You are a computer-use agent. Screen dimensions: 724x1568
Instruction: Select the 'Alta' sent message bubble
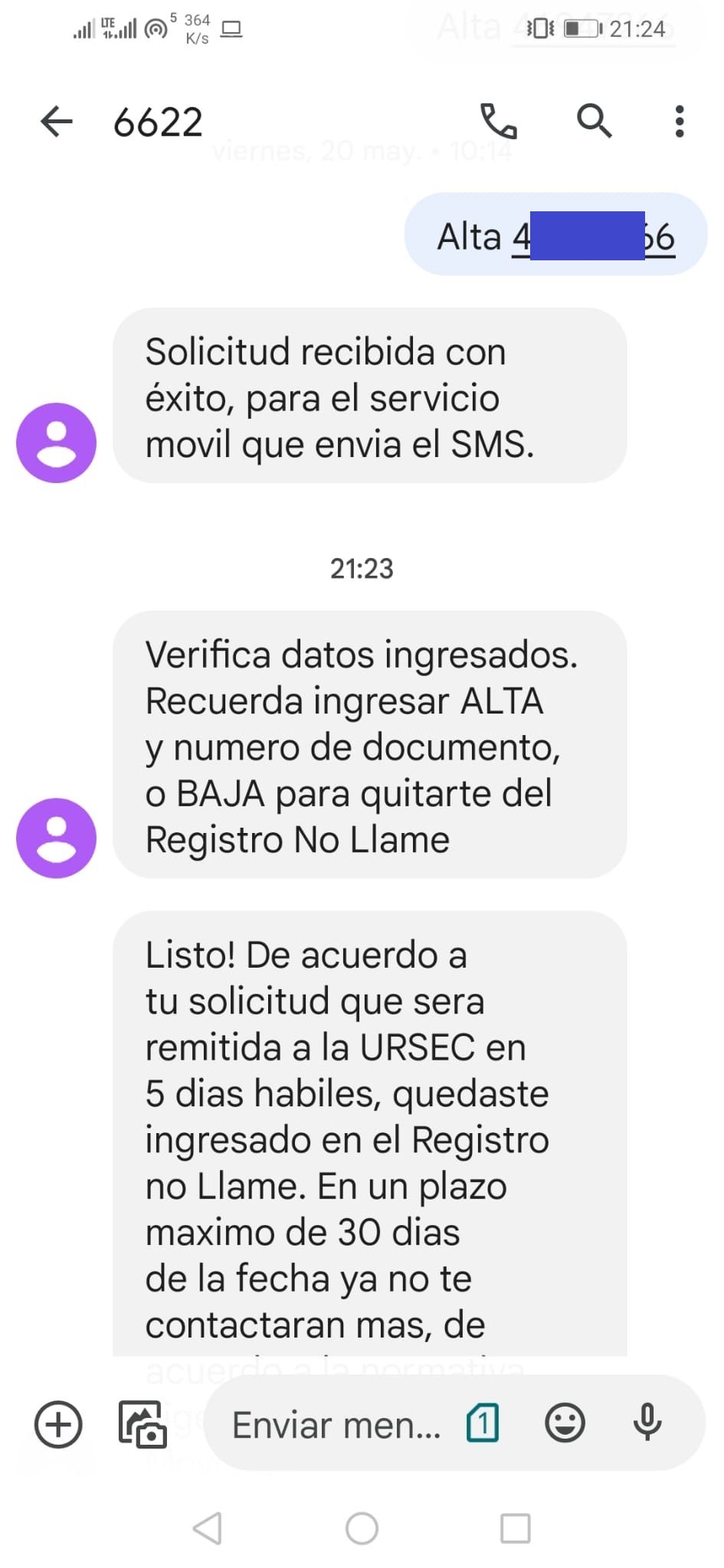click(x=555, y=235)
